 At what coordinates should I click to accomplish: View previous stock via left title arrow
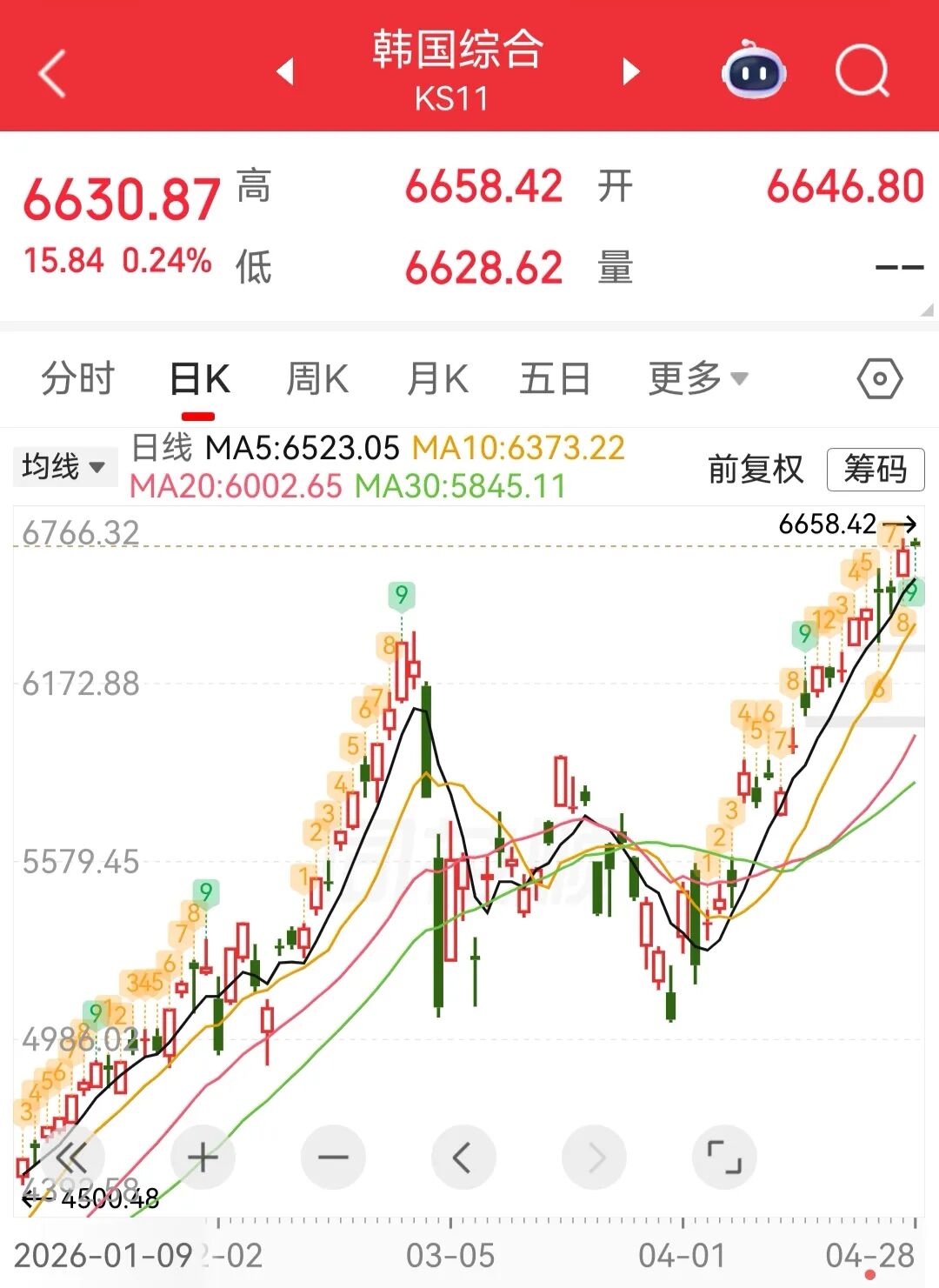tap(287, 73)
